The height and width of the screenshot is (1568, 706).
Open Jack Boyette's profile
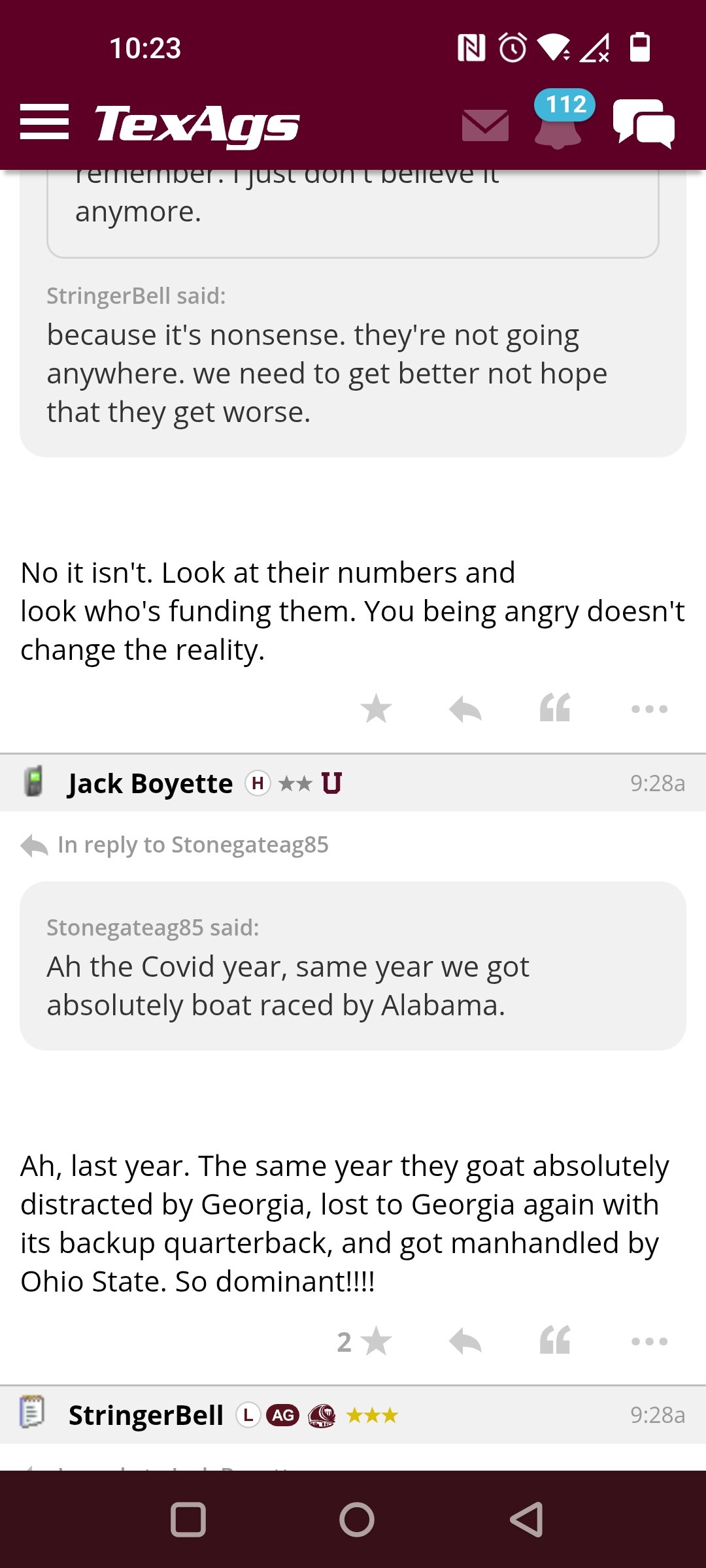click(150, 783)
